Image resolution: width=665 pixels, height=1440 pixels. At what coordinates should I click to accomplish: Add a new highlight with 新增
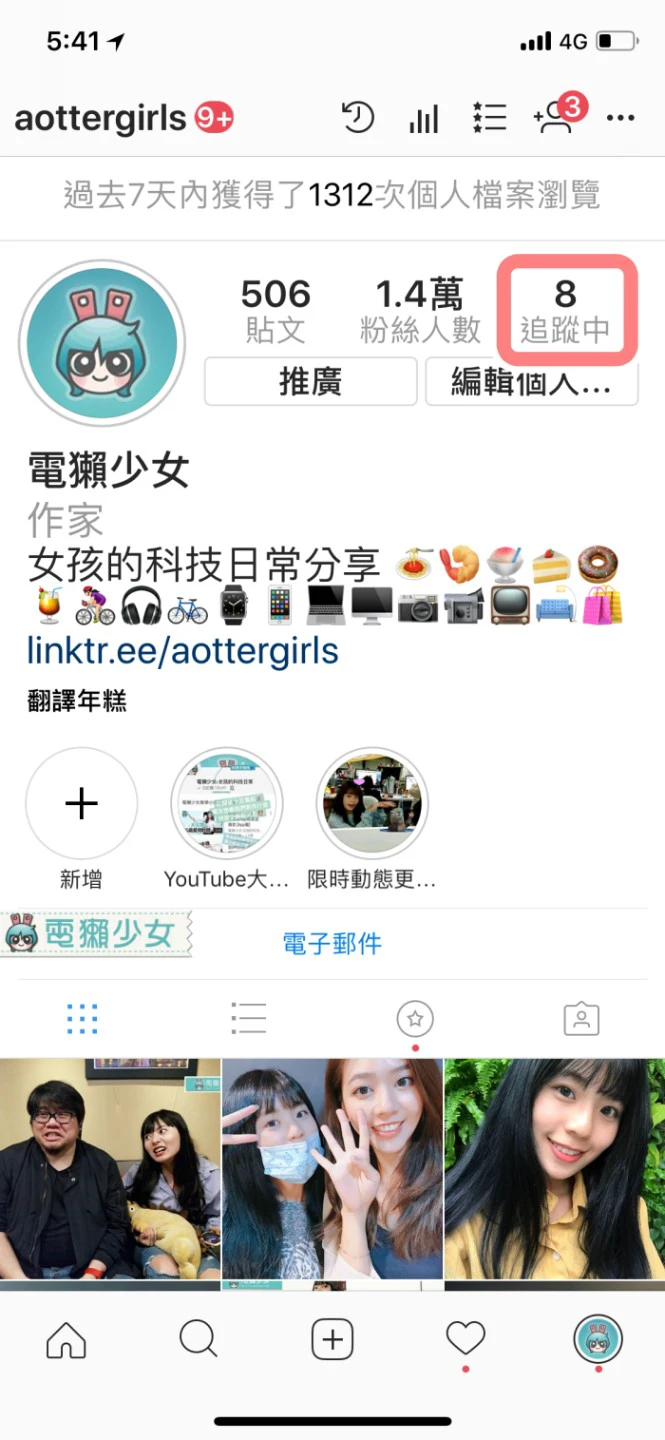pyautogui.click(x=81, y=804)
